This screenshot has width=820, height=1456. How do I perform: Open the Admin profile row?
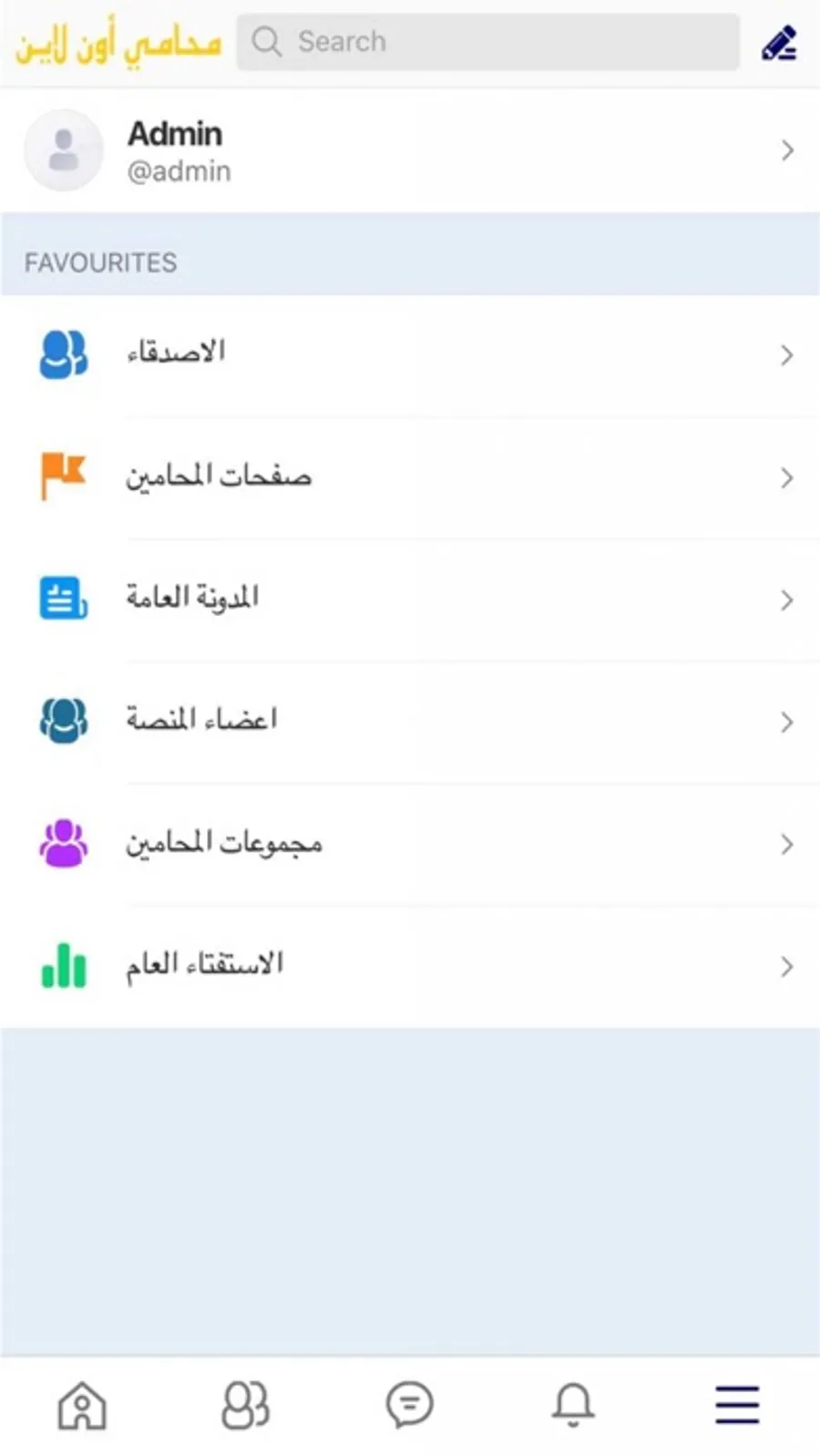410,150
